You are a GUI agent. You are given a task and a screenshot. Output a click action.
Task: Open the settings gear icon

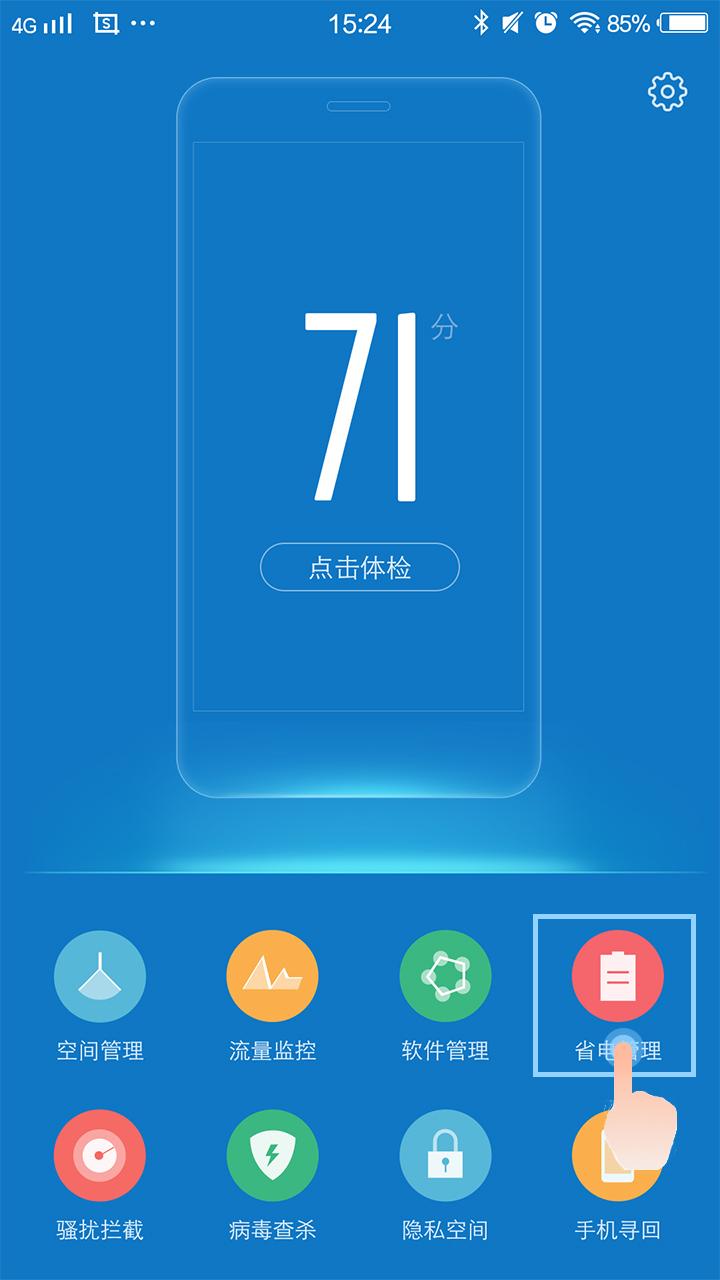[667, 92]
